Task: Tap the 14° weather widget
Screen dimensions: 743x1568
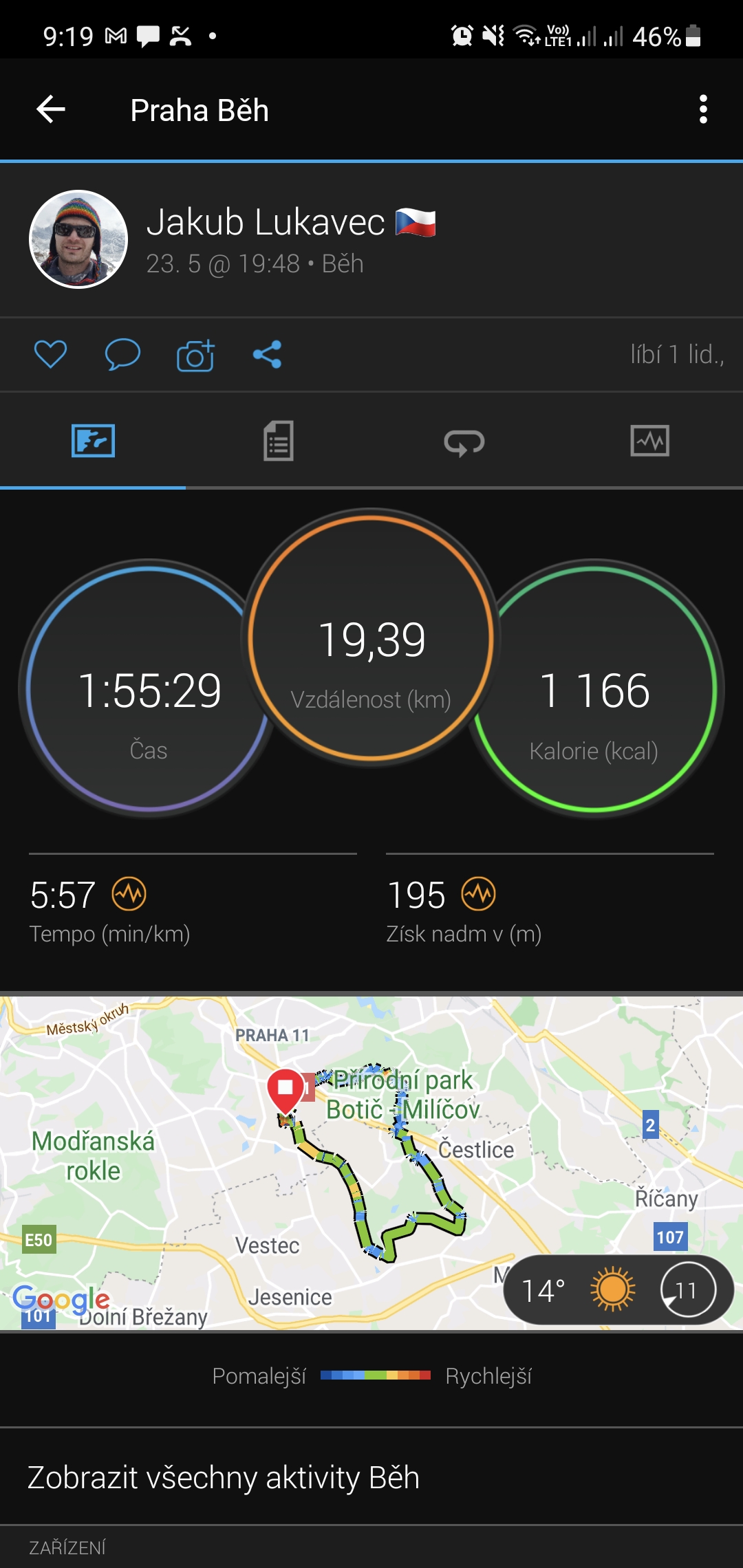Action: (x=618, y=1290)
